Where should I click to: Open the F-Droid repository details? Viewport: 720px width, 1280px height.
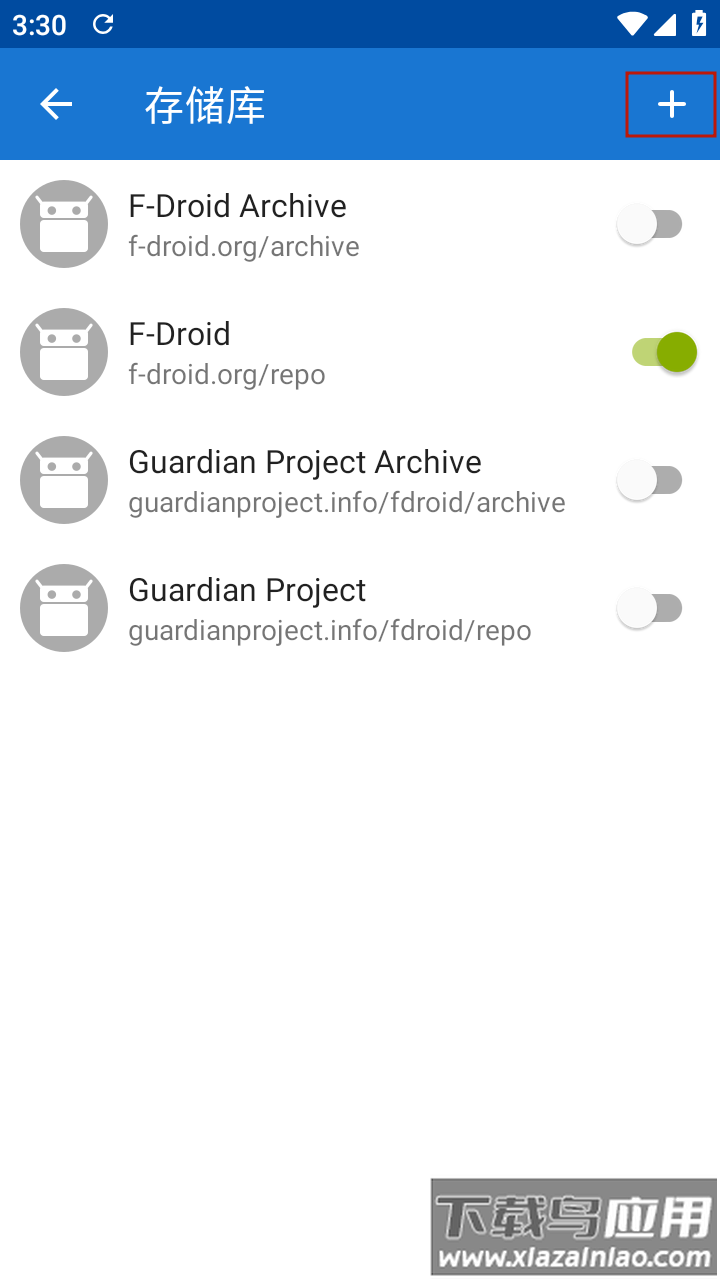300,352
